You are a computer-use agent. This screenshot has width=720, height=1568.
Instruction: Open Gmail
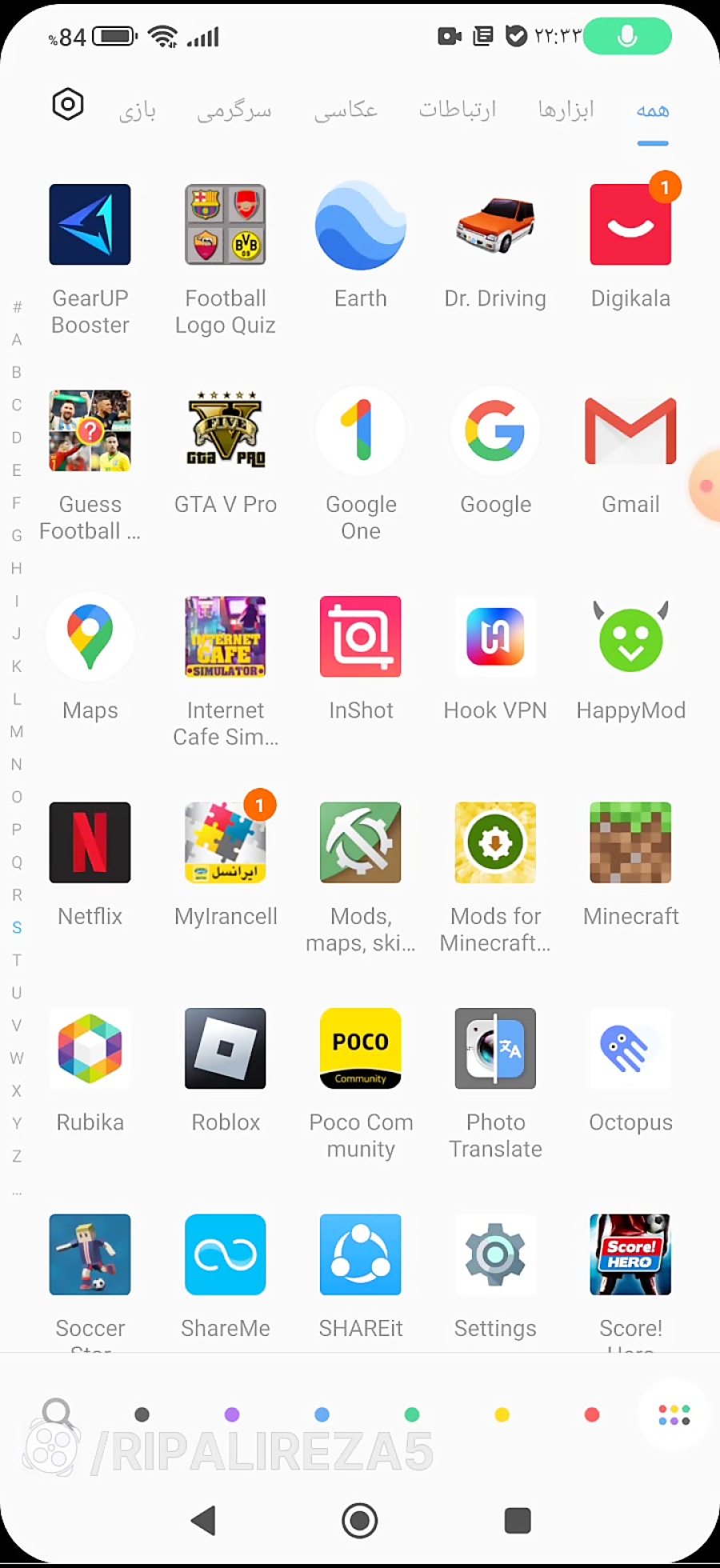tap(630, 431)
